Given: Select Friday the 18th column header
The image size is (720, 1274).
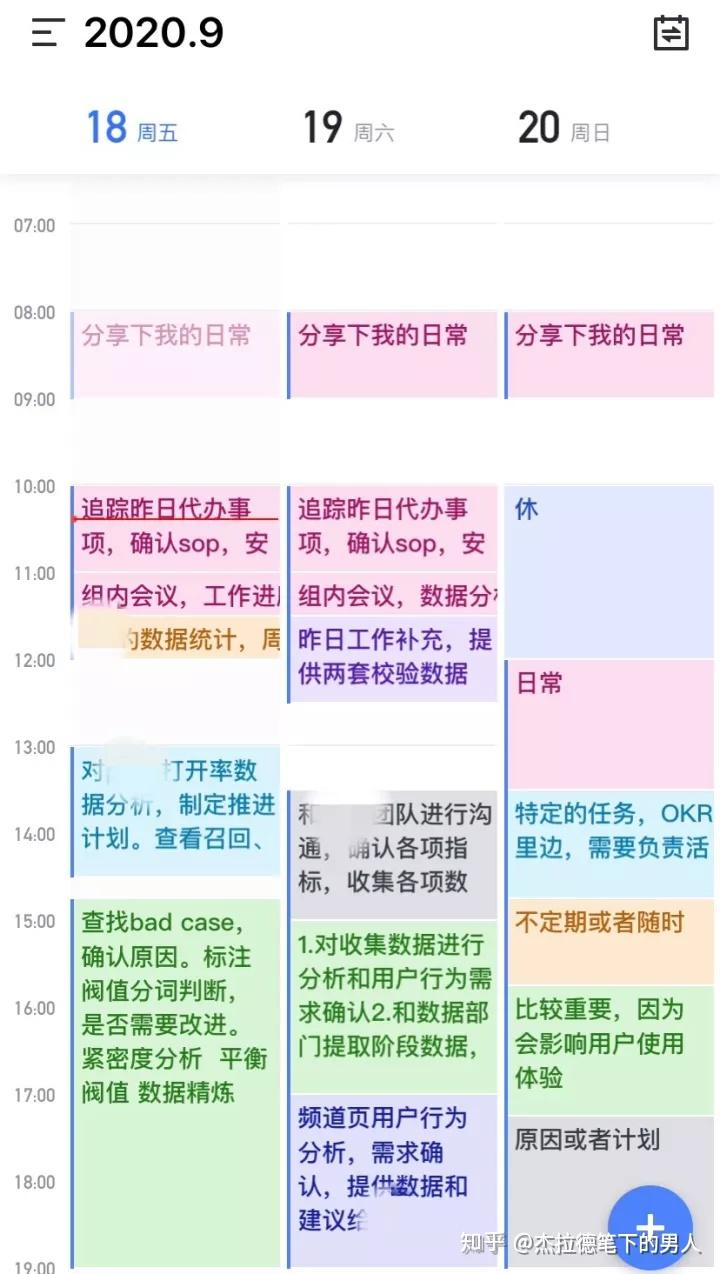Looking at the screenshot, I should tap(132, 129).
